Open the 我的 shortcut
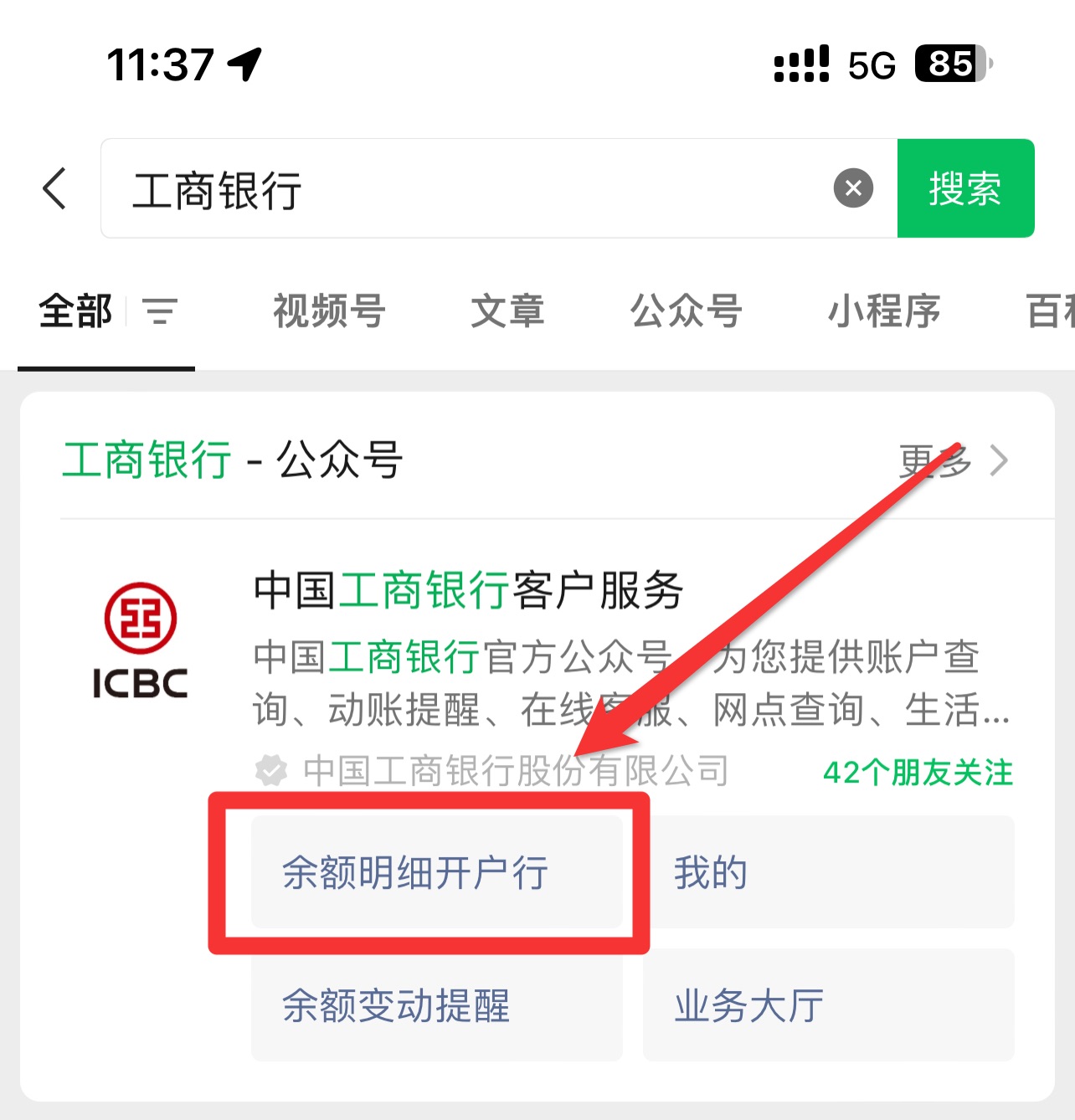The image size is (1075, 1120). (x=828, y=872)
